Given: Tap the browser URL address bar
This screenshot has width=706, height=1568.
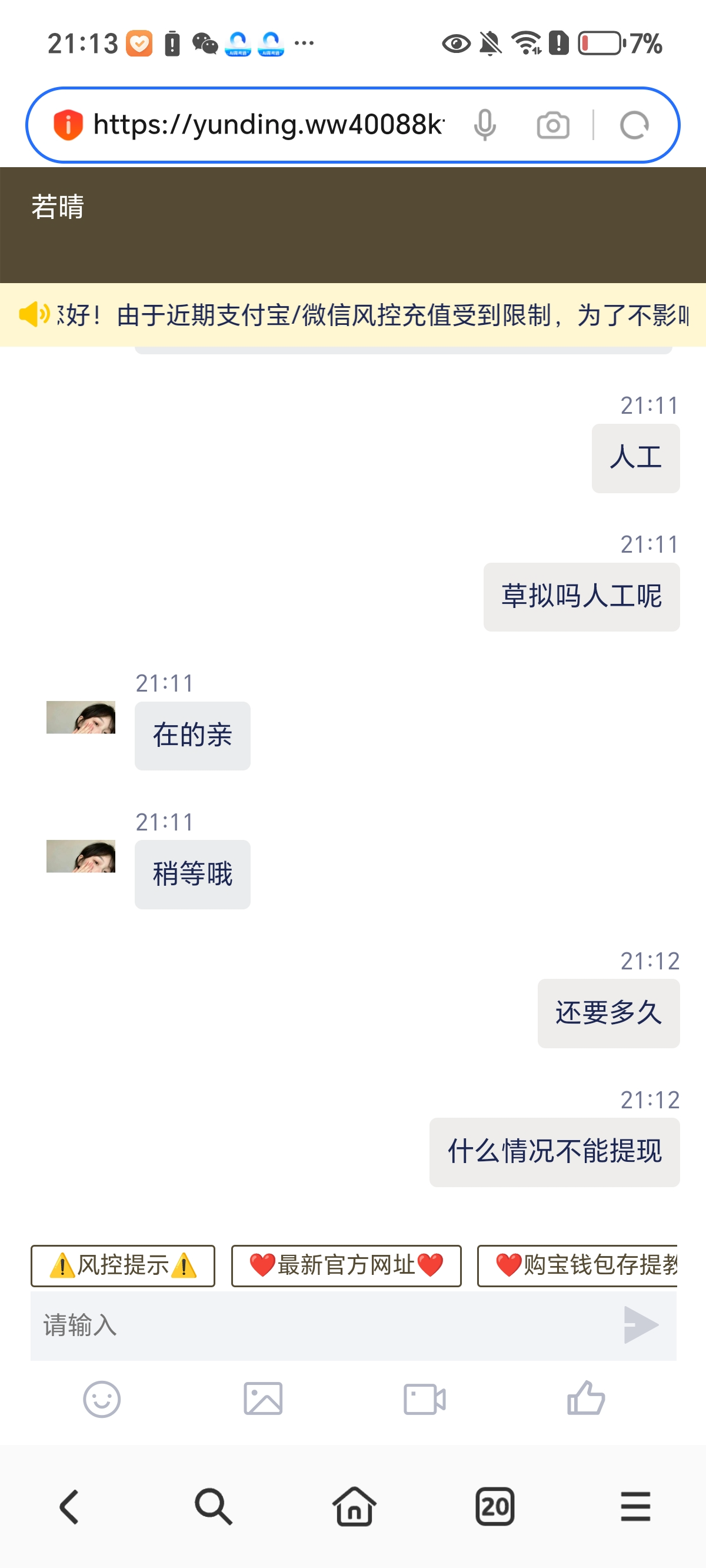Looking at the screenshot, I should (x=268, y=125).
